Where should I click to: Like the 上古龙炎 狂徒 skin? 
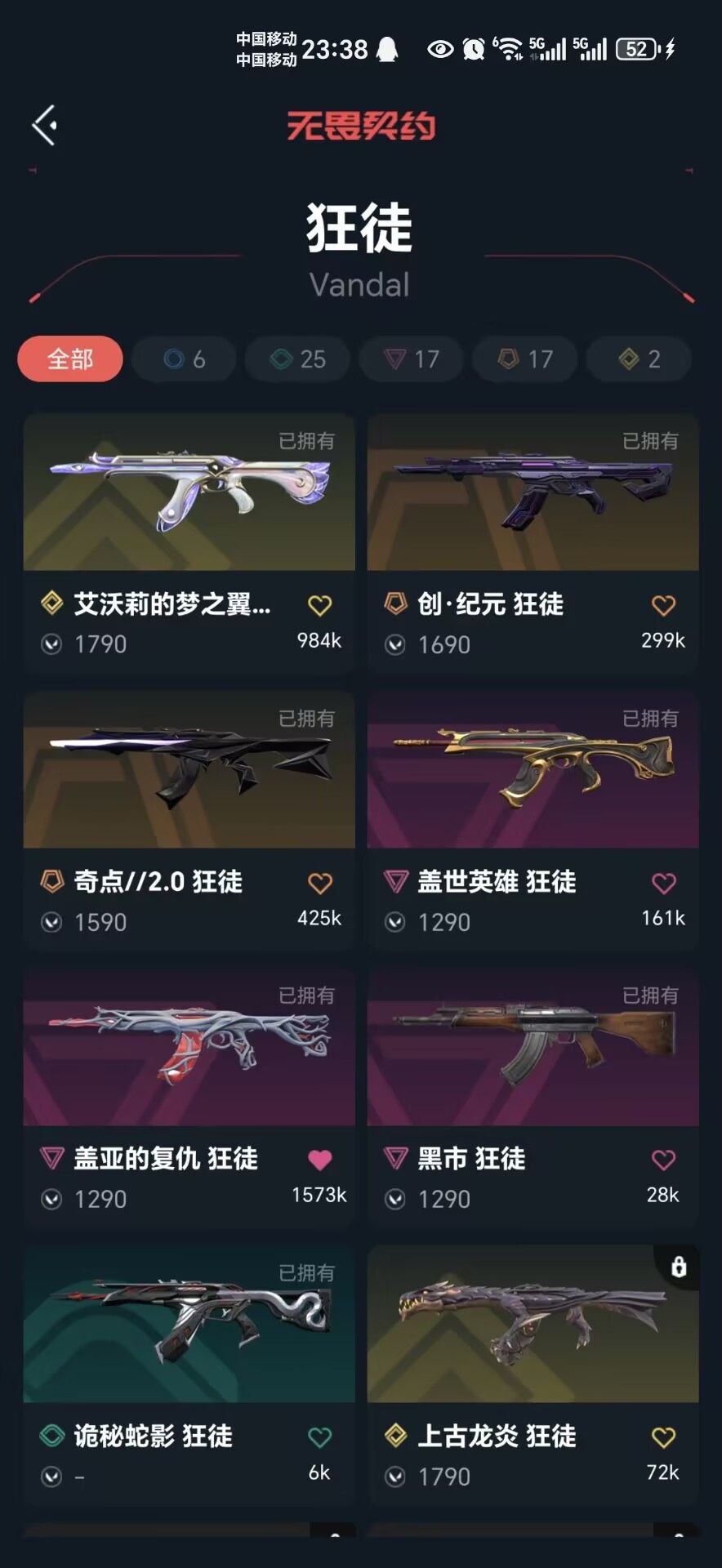[x=663, y=1437]
